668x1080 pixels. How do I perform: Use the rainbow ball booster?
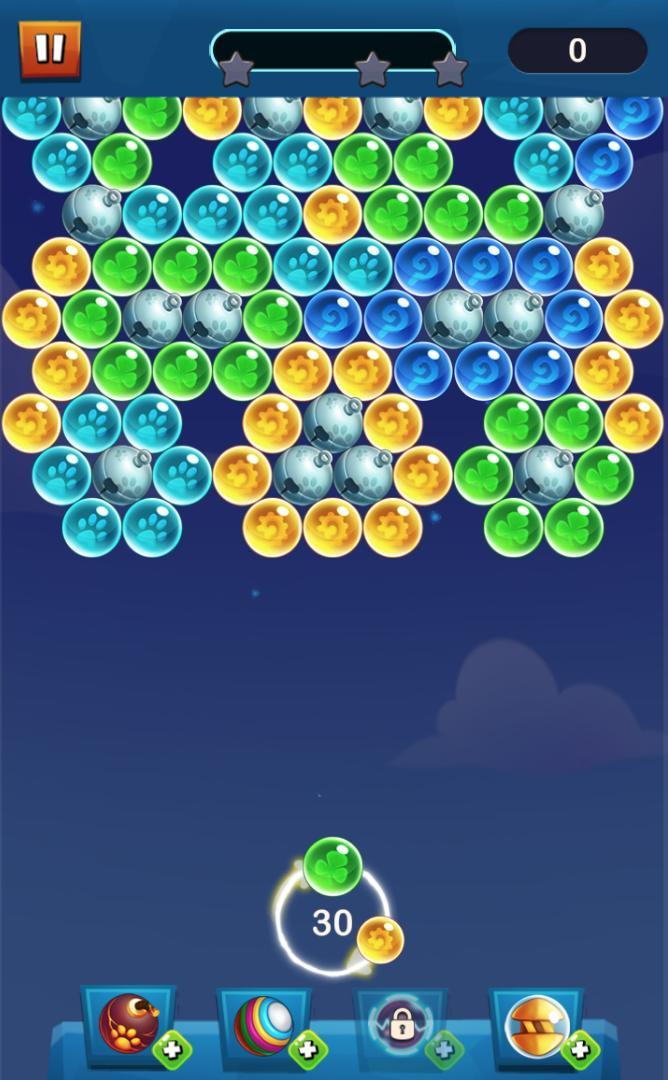(x=264, y=1025)
